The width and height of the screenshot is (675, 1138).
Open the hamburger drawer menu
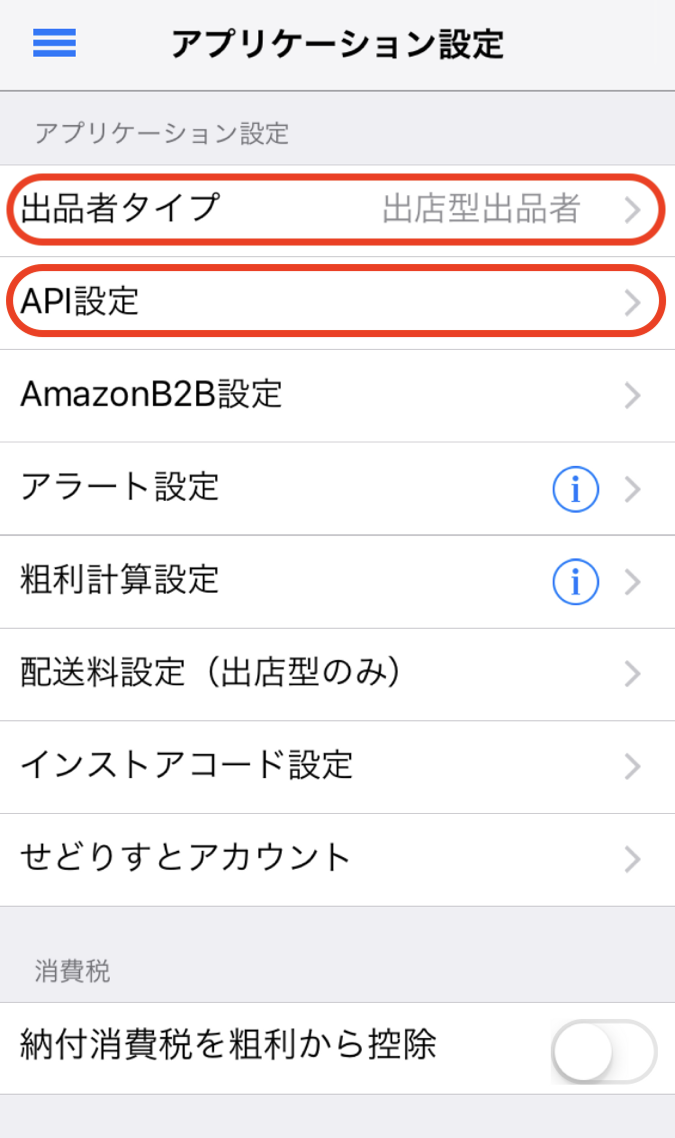54,43
